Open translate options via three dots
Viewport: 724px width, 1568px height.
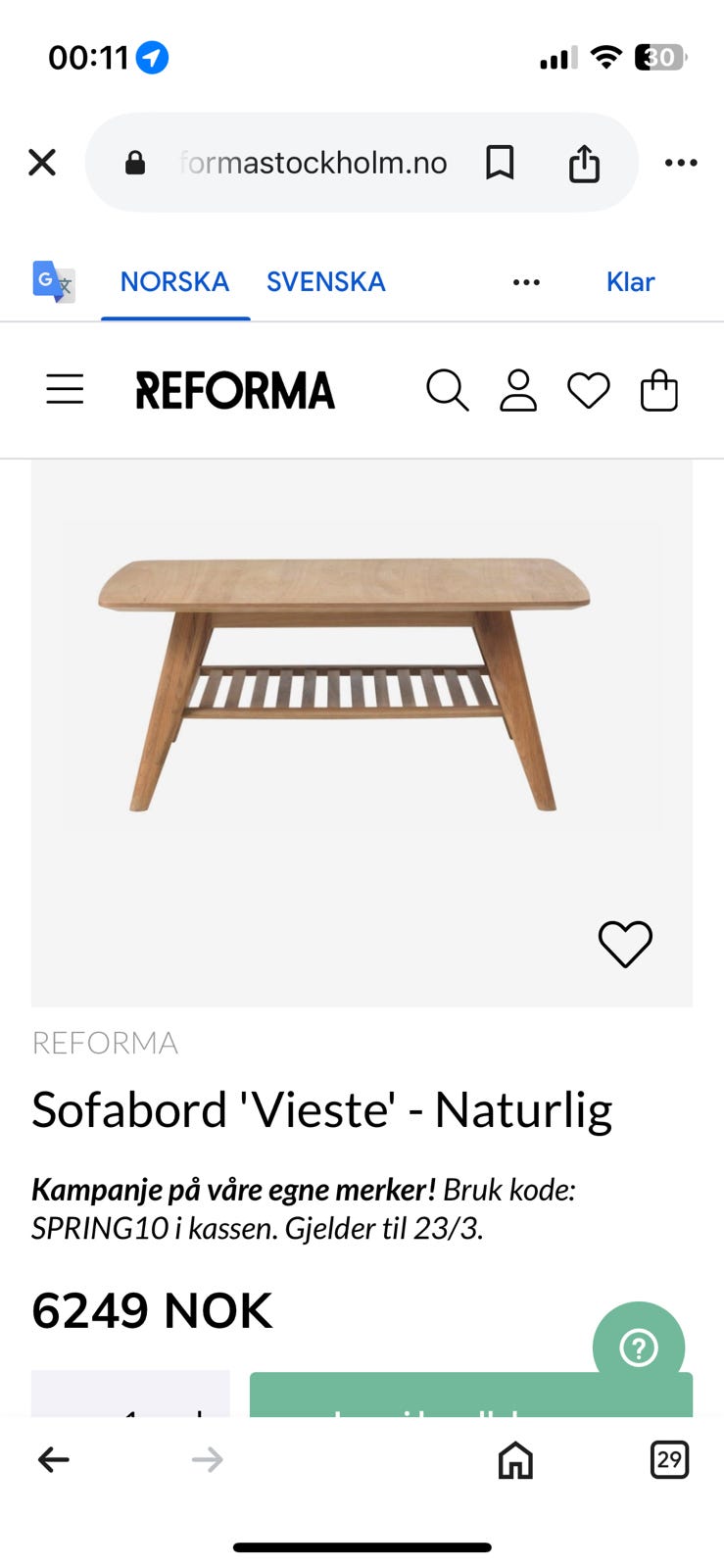point(526,282)
